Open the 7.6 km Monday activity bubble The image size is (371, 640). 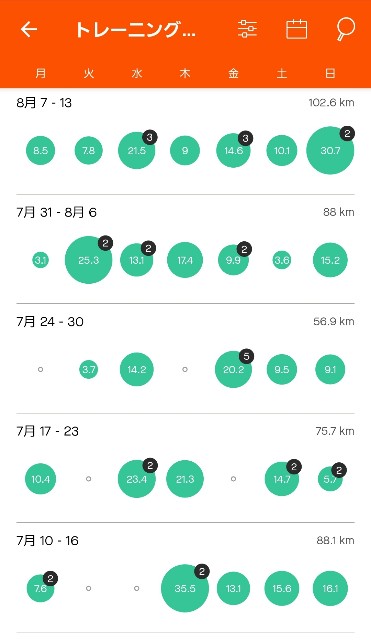(x=40, y=588)
